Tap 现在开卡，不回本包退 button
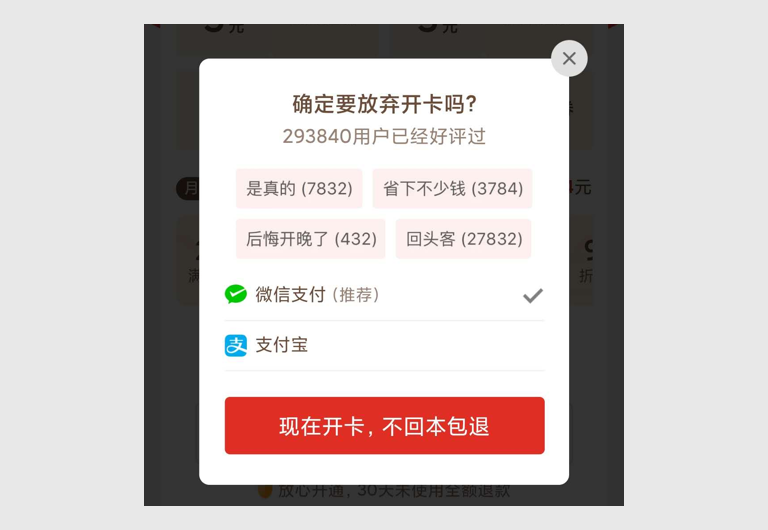This screenshot has height=530, width=768. point(384,426)
